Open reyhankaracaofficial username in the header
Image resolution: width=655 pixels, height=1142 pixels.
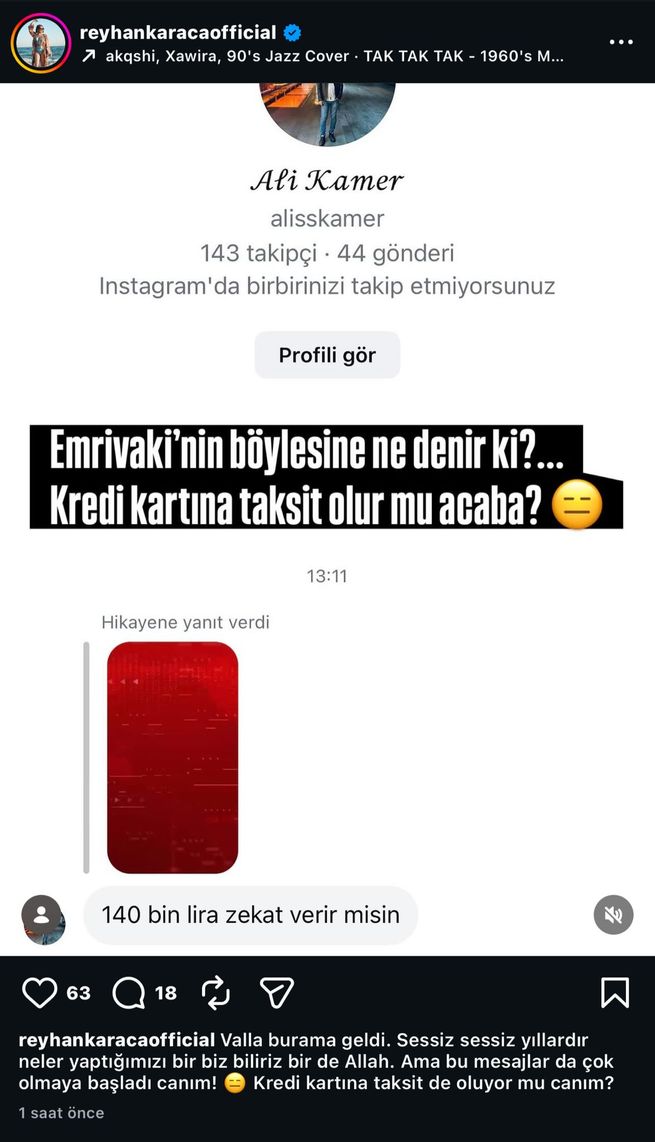pyautogui.click(x=177, y=32)
